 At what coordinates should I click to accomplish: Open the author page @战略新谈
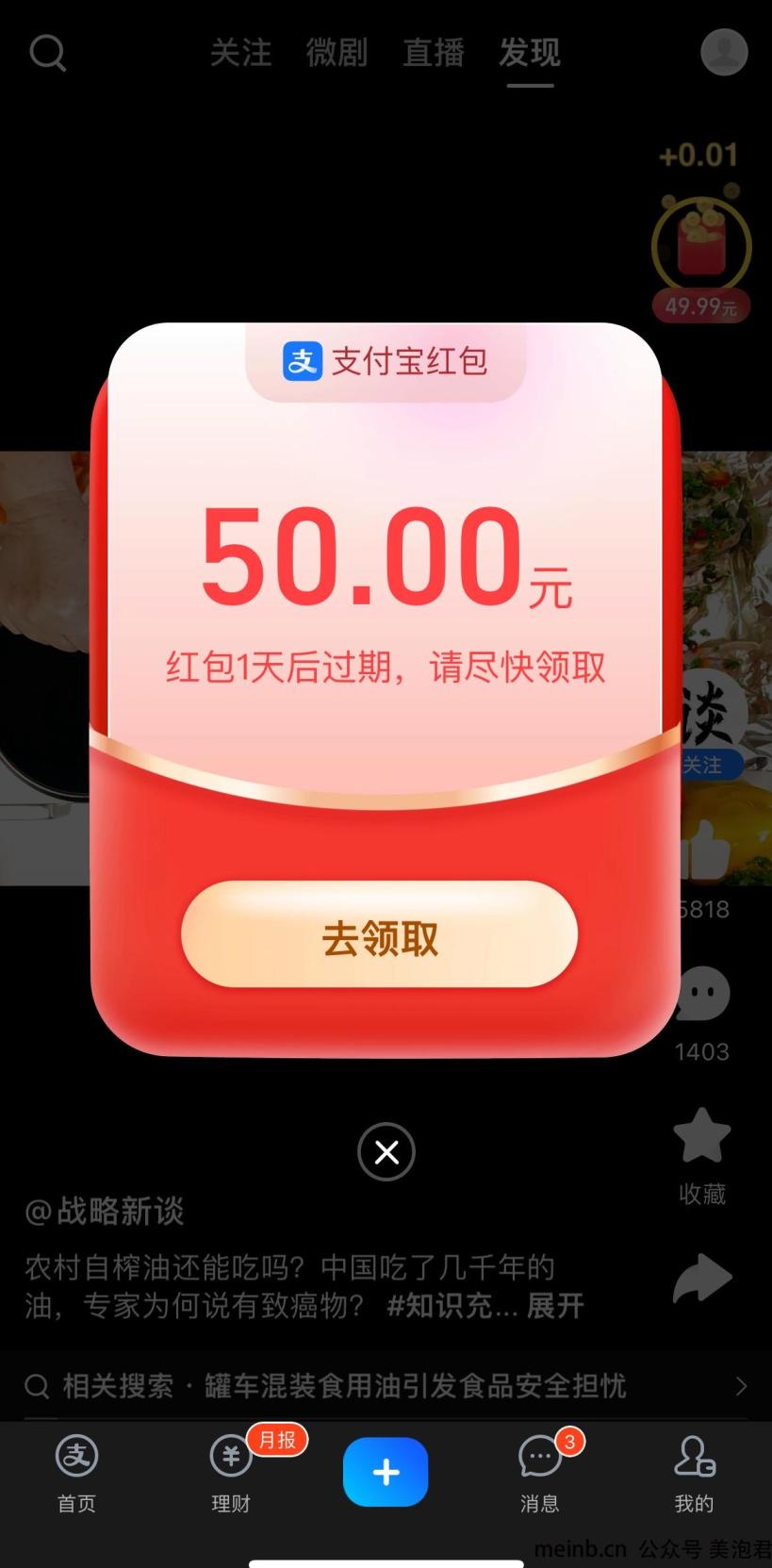coord(105,1211)
